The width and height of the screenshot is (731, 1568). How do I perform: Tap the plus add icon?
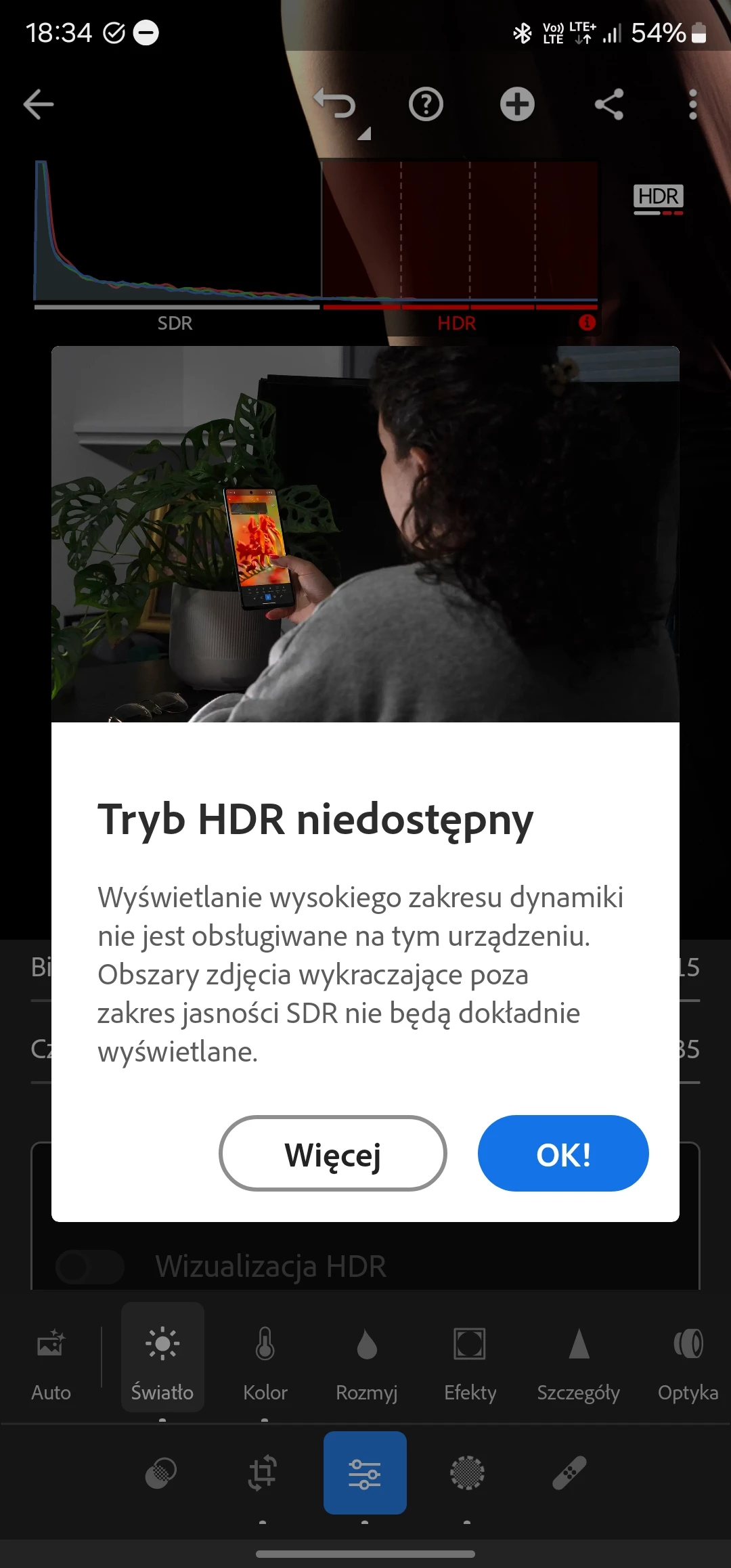pos(517,104)
